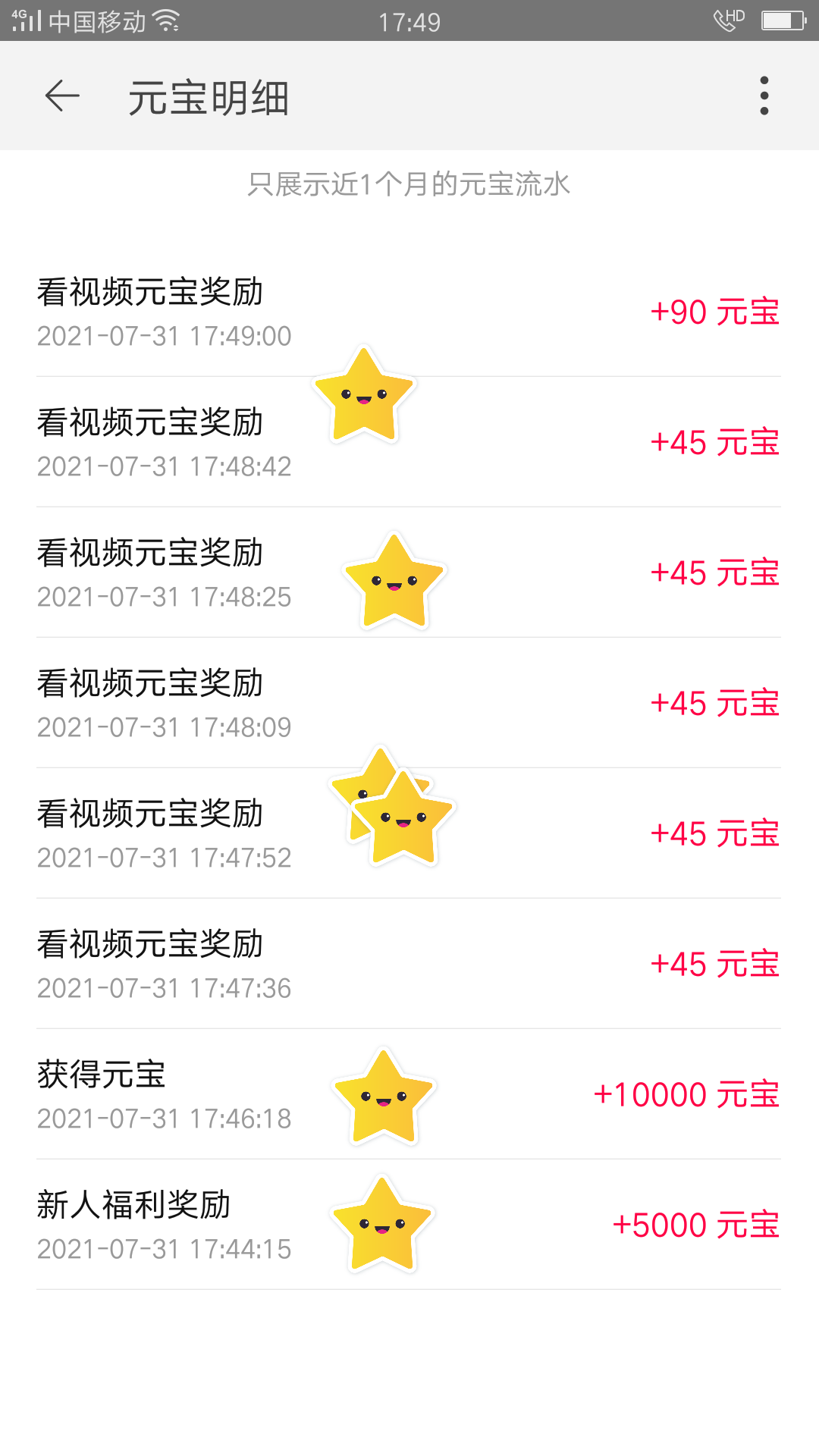Go back from the 元宝明细 page
This screenshot has height=1456, width=819.
pos(62,96)
